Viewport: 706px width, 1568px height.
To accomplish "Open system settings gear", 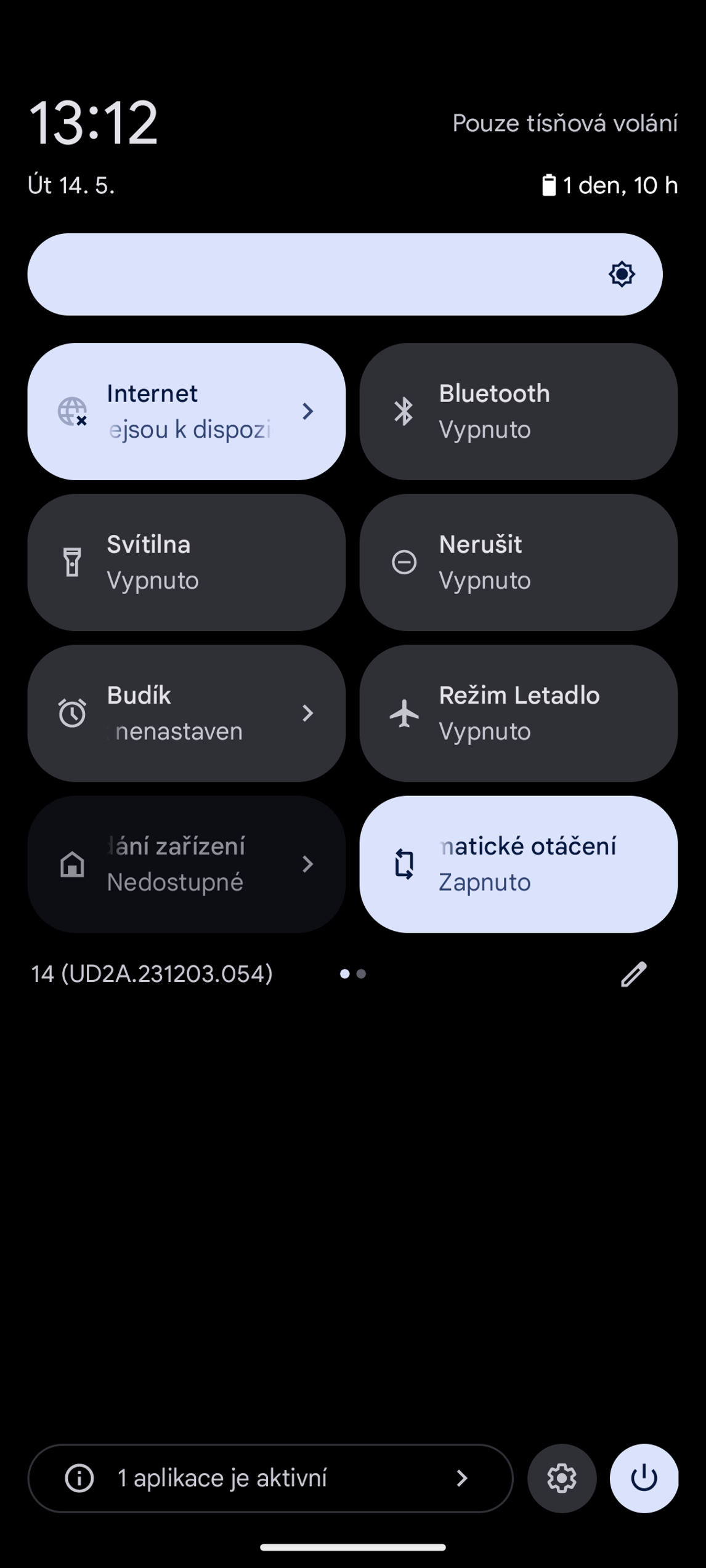I will [561, 1478].
